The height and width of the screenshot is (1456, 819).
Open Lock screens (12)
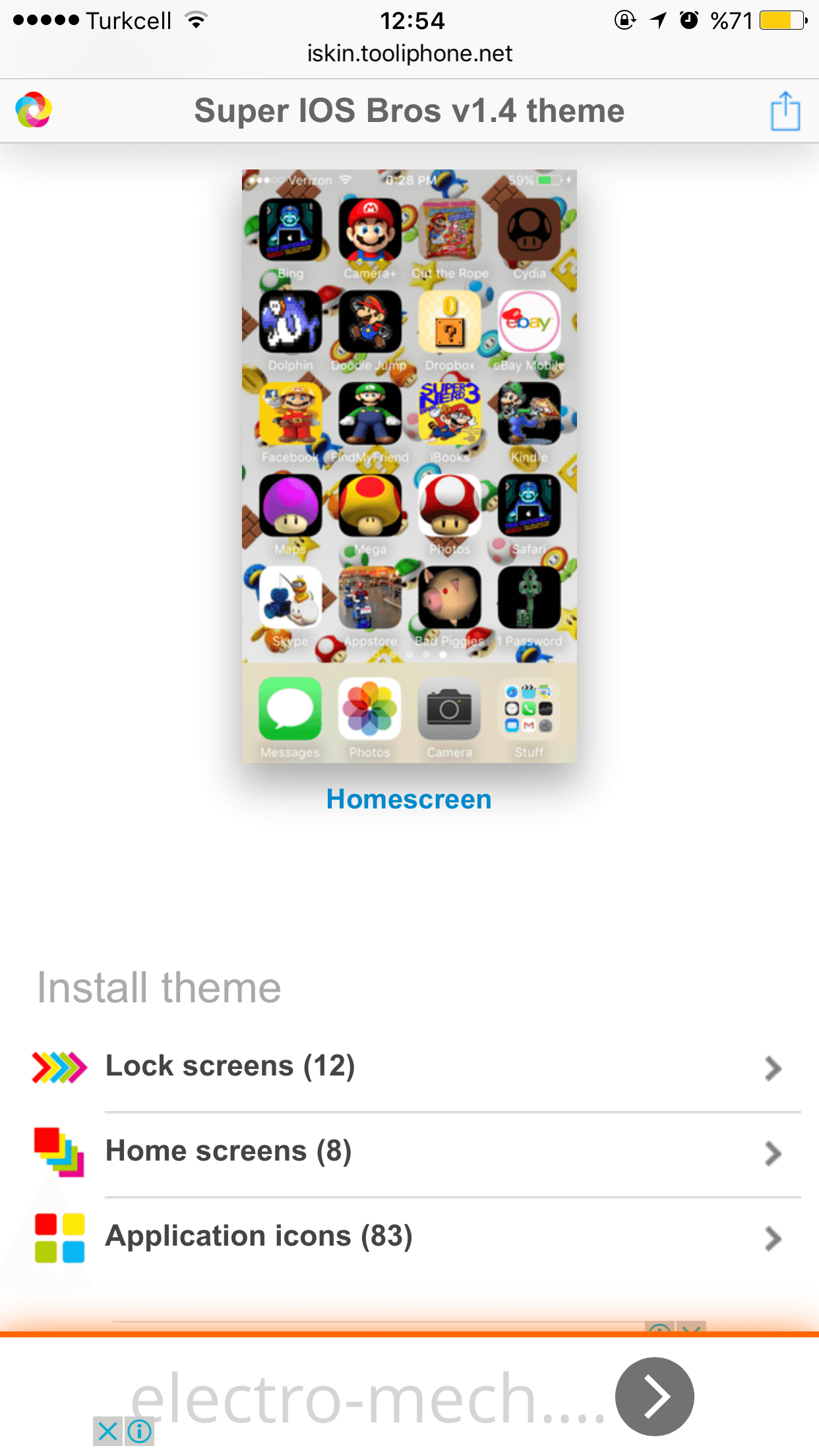(x=409, y=1067)
